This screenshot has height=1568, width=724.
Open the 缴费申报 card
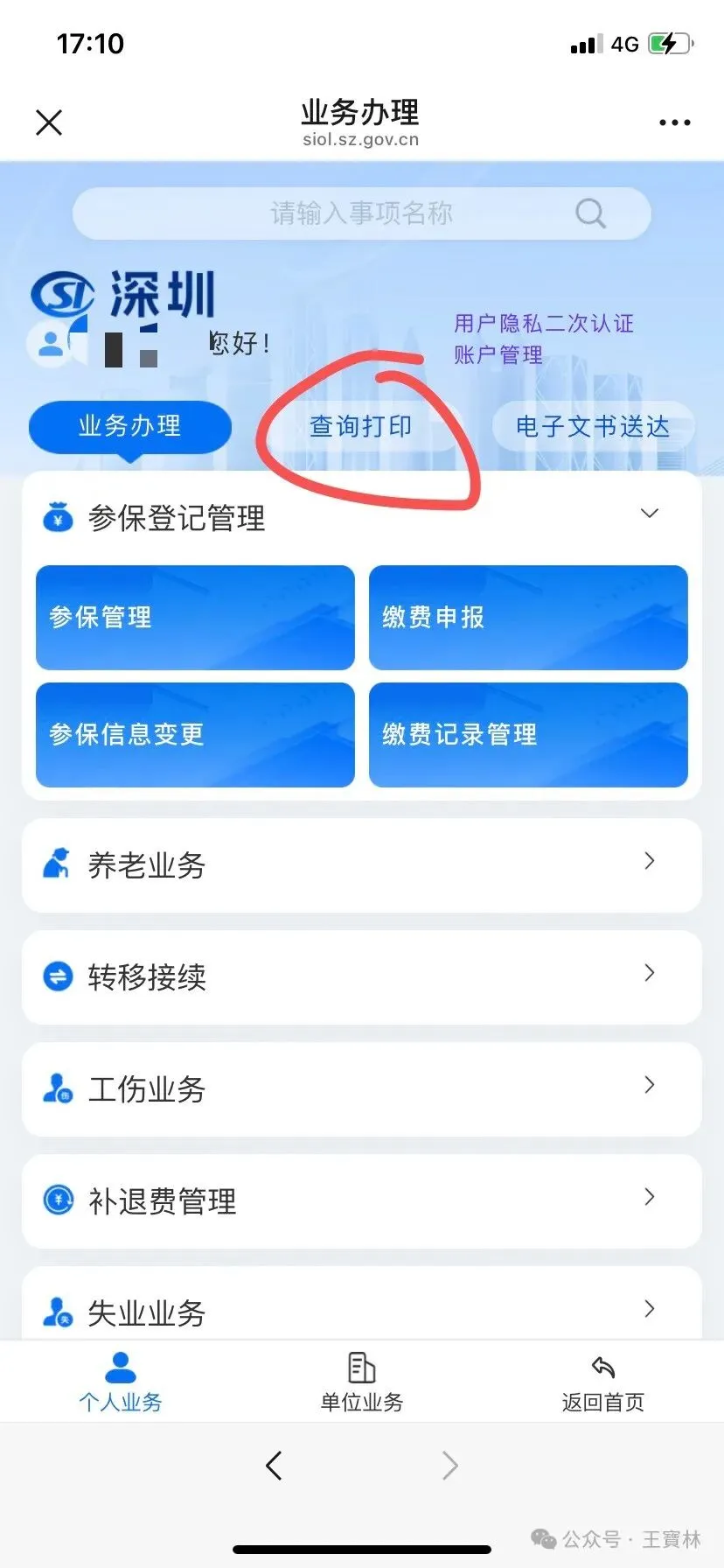click(x=528, y=618)
